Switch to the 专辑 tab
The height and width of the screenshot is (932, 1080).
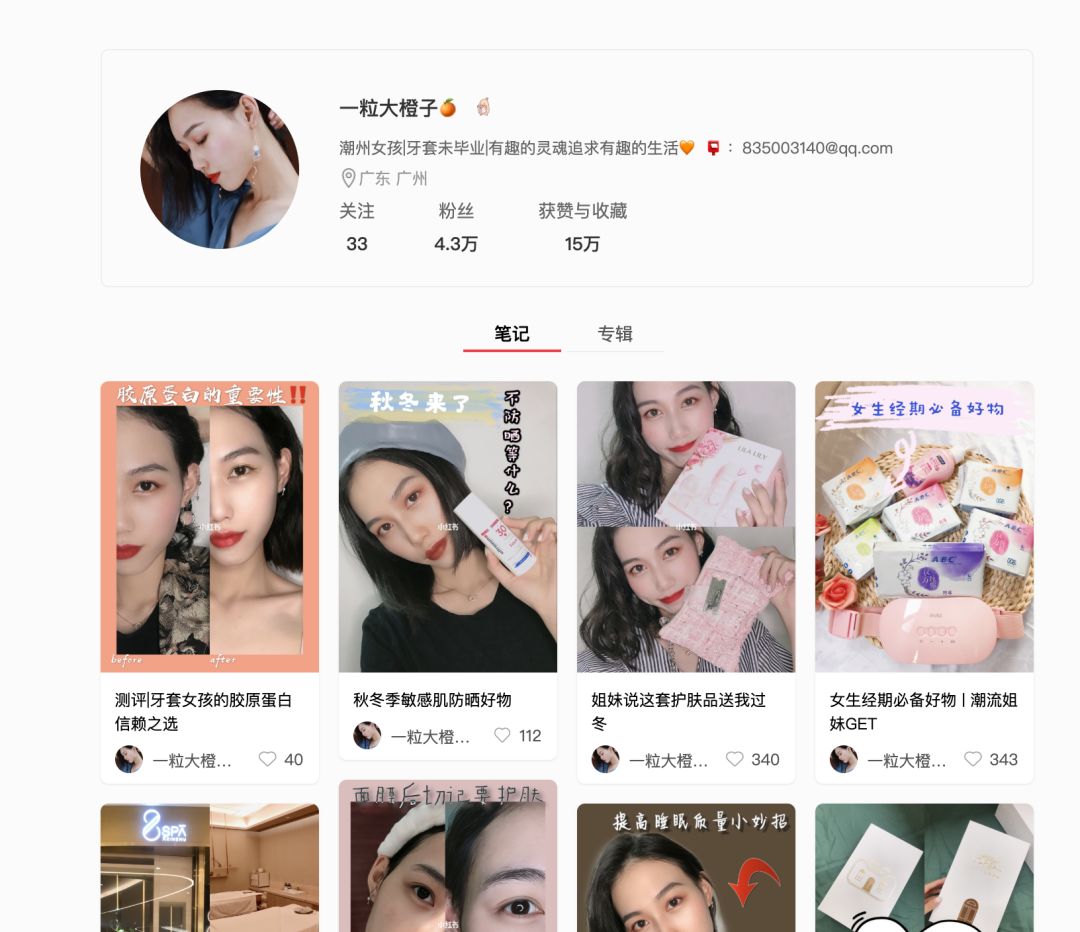[x=614, y=334]
